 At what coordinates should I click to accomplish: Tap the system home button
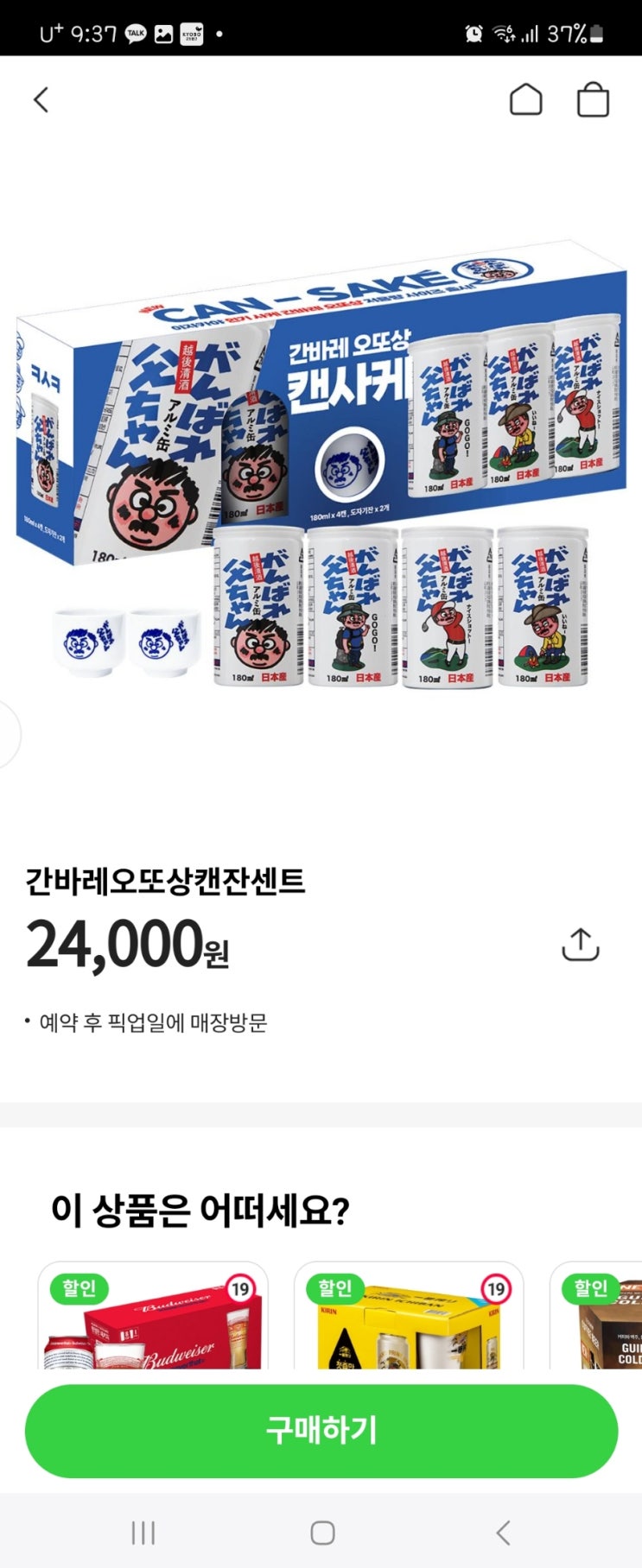coord(322,1532)
